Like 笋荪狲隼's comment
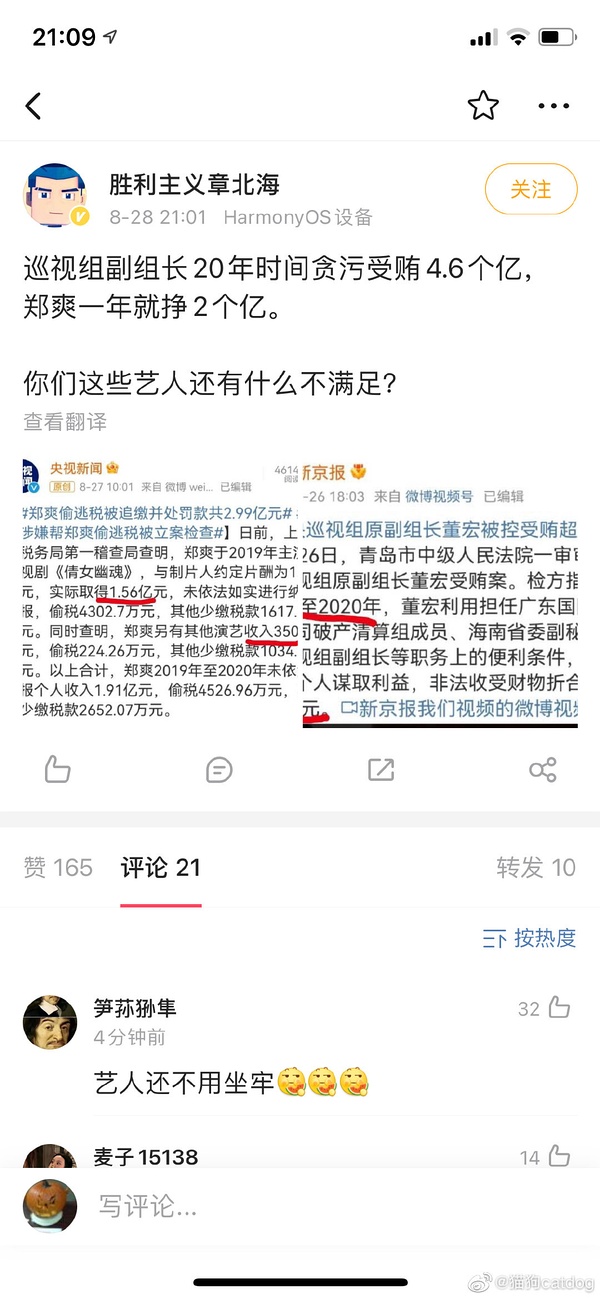The image size is (600, 1299). pyautogui.click(x=558, y=1008)
